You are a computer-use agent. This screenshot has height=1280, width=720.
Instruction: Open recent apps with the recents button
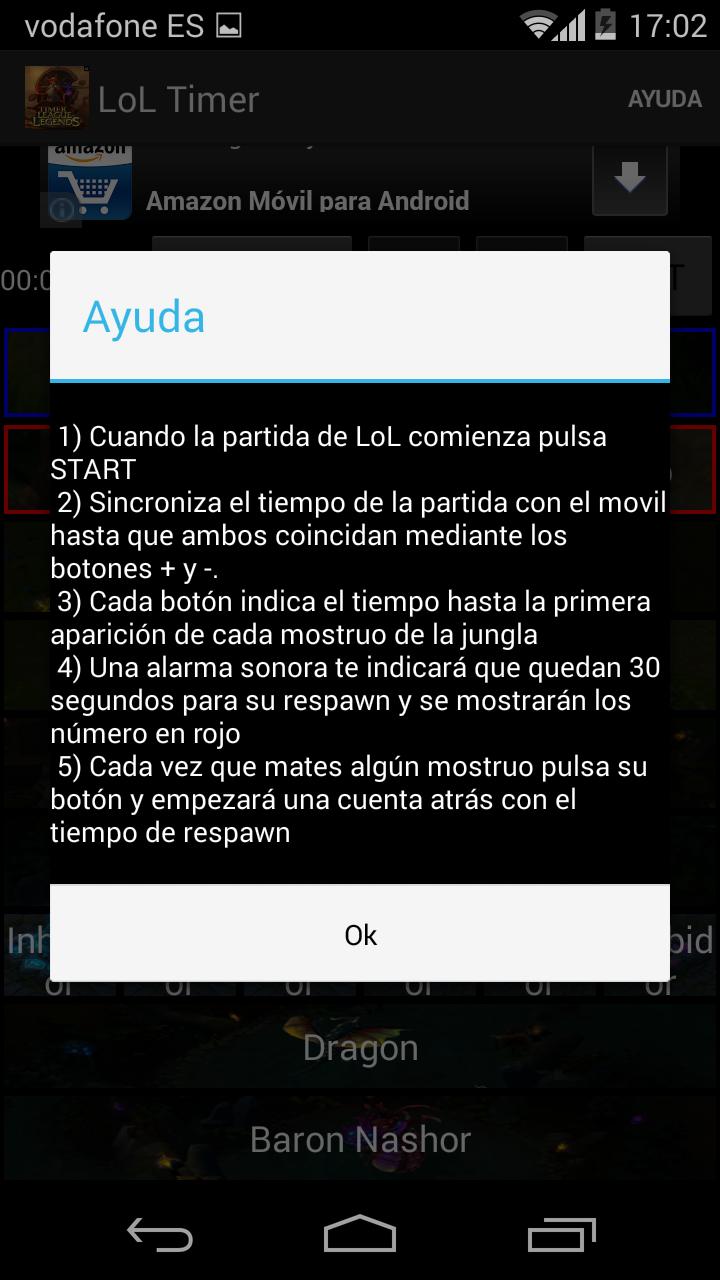pyautogui.click(x=560, y=1237)
